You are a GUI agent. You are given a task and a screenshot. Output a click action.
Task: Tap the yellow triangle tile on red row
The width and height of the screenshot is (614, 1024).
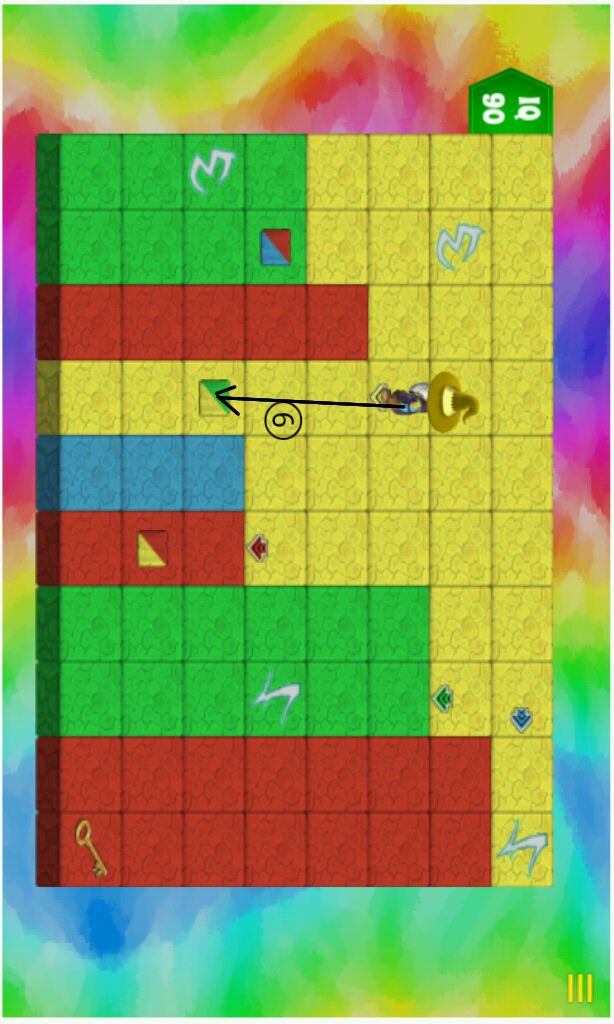[152, 548]
